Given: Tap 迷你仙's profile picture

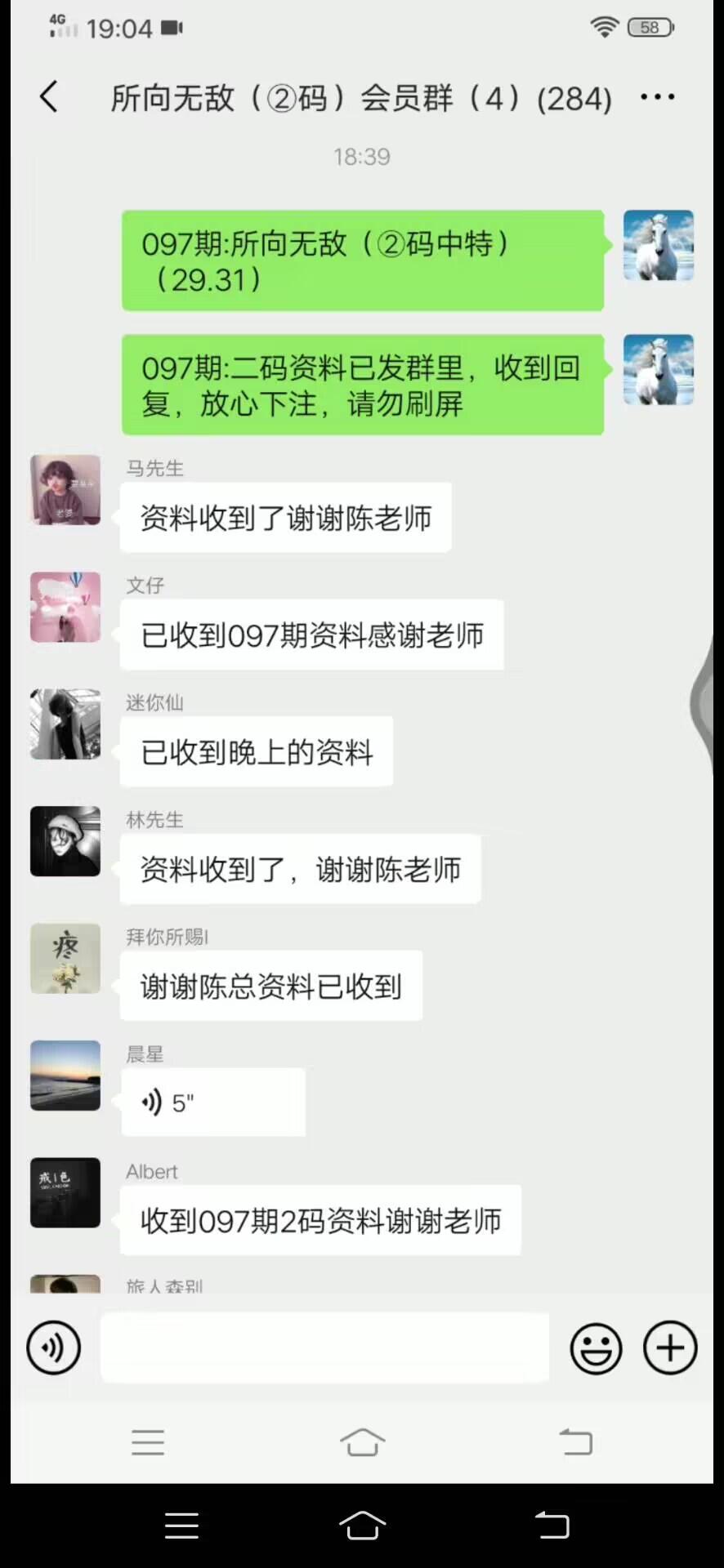Looking at the screenshot, I should coord(65,724).
